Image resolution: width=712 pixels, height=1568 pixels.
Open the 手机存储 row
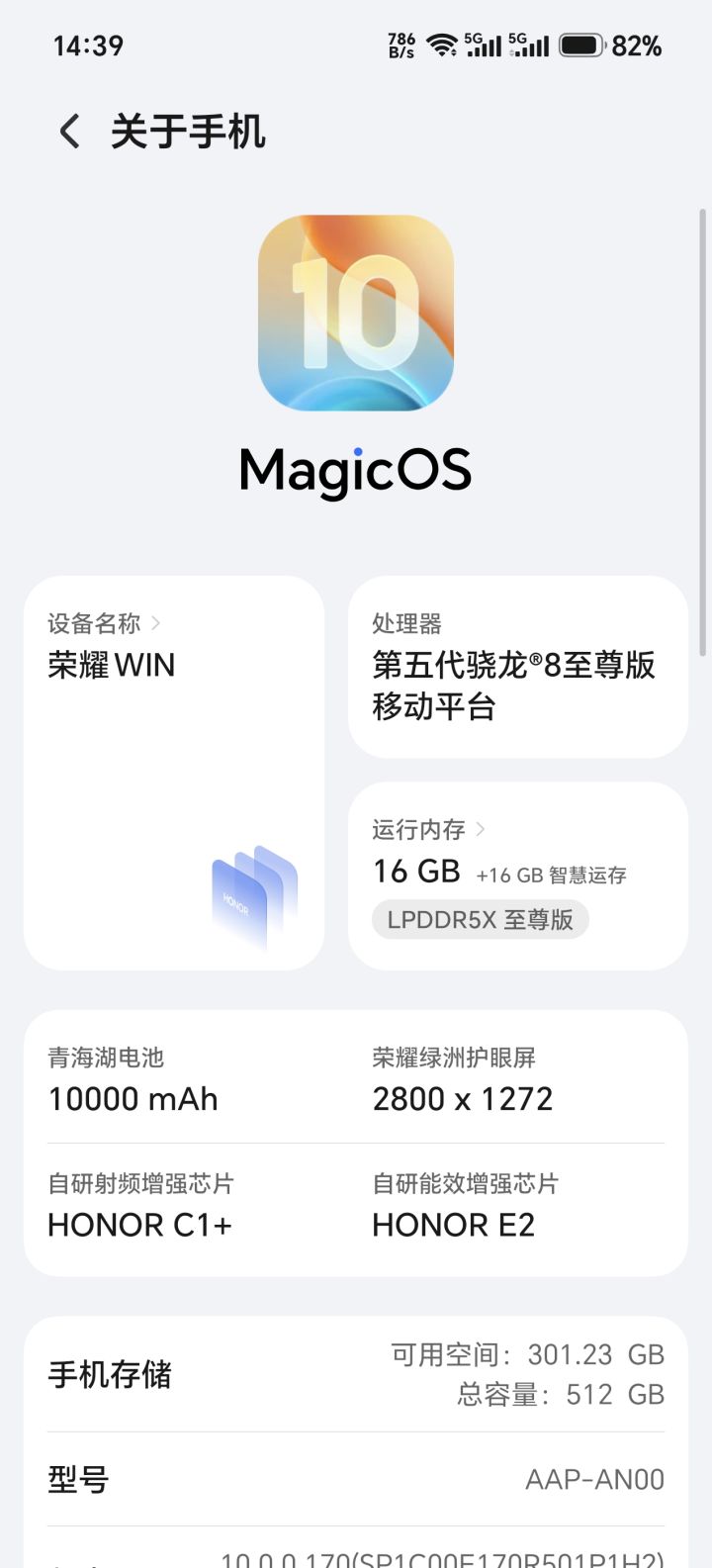pos(356,1374)
